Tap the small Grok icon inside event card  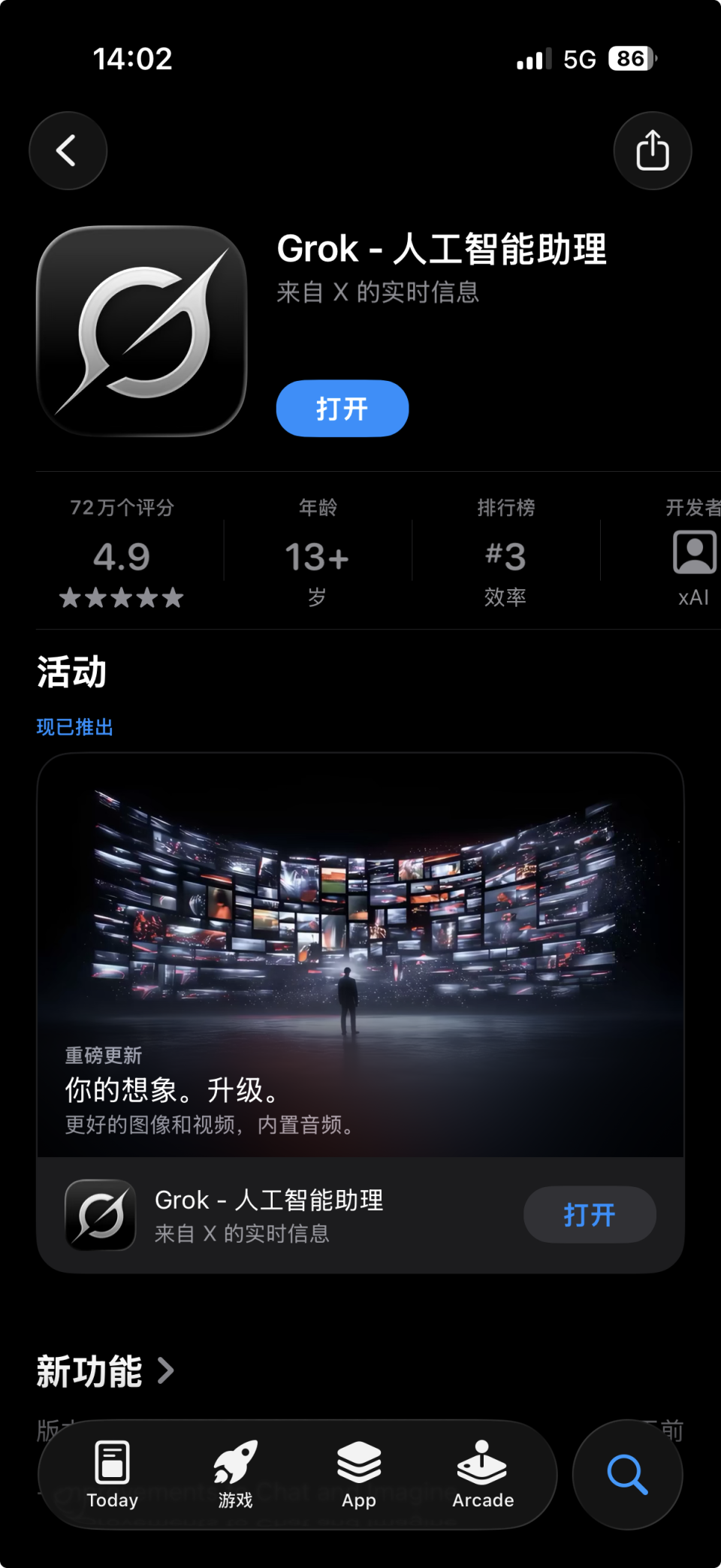[101, 1214]
